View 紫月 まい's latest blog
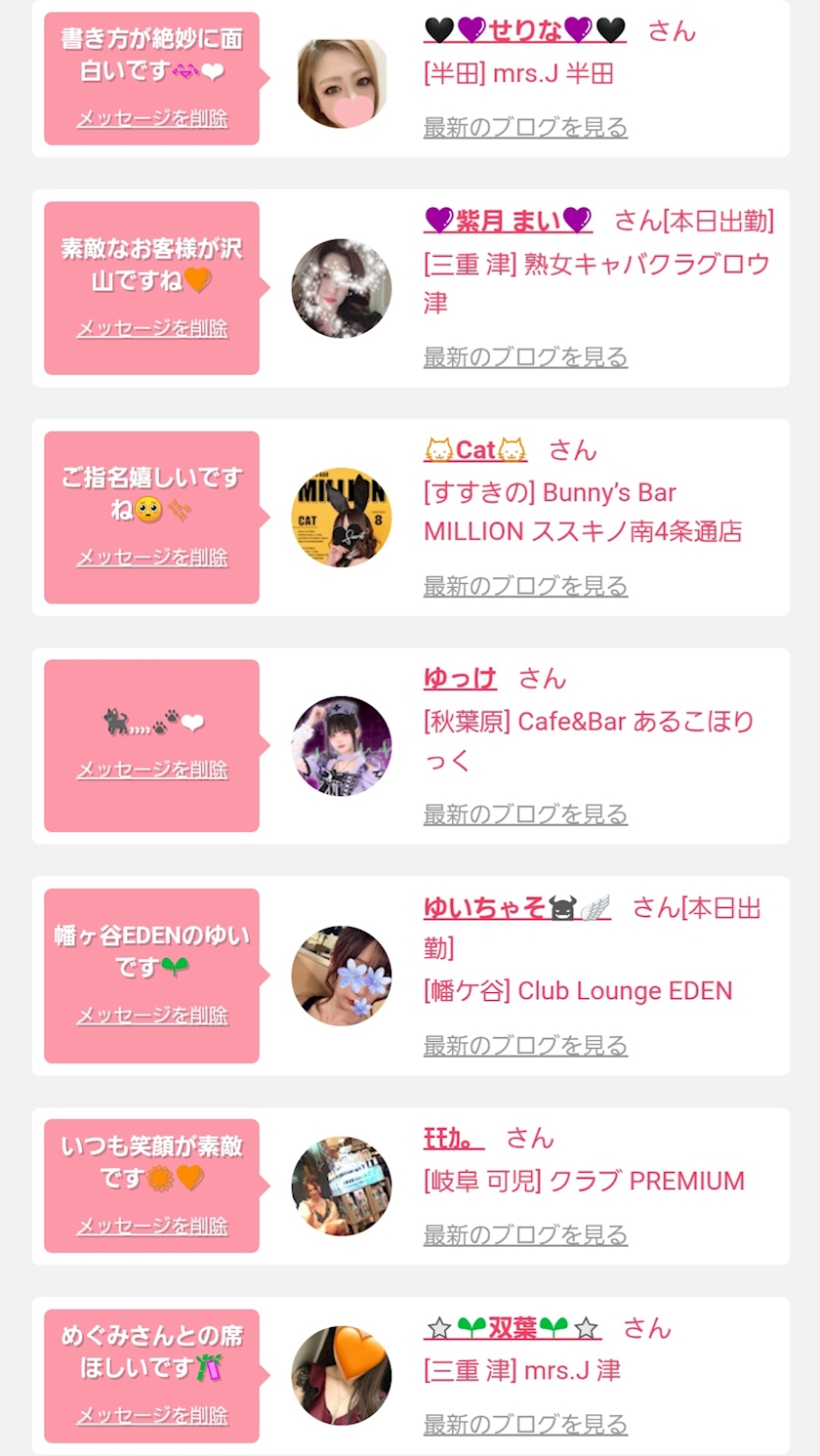820x1456 pixels. click(525, 357)
